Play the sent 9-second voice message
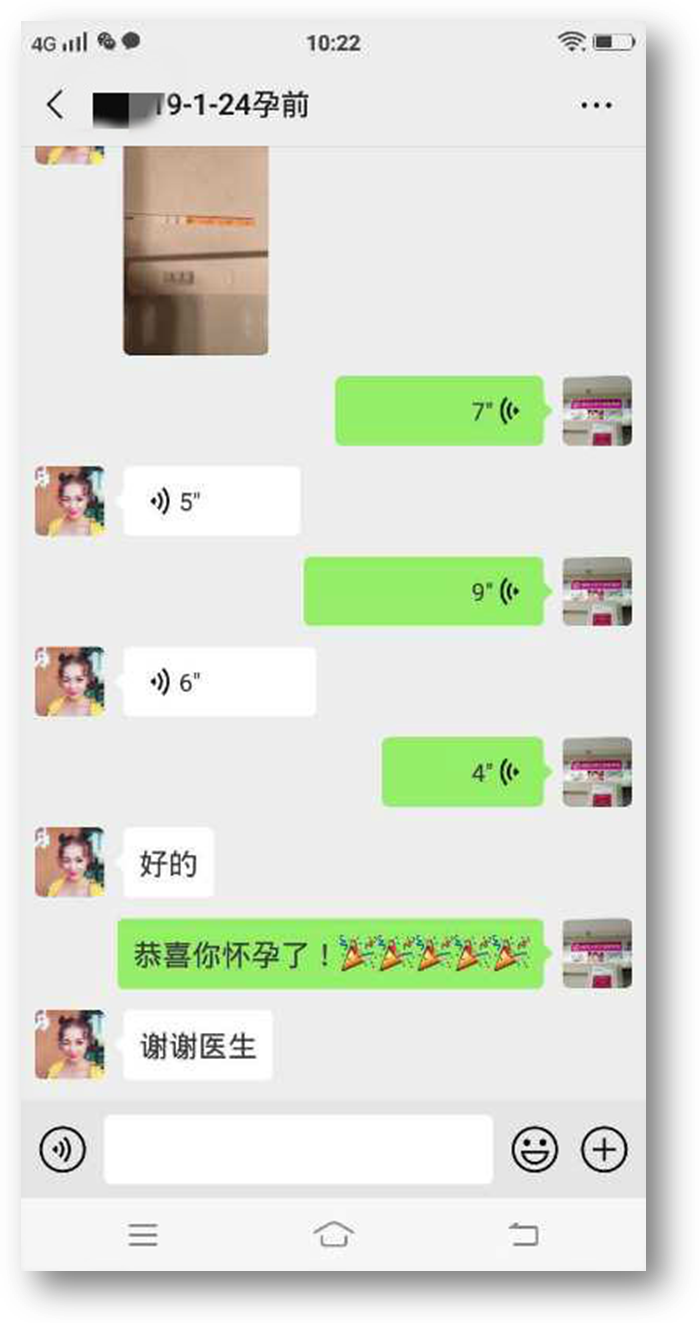This screenshot has height=1323, width=700. (423, 592)
